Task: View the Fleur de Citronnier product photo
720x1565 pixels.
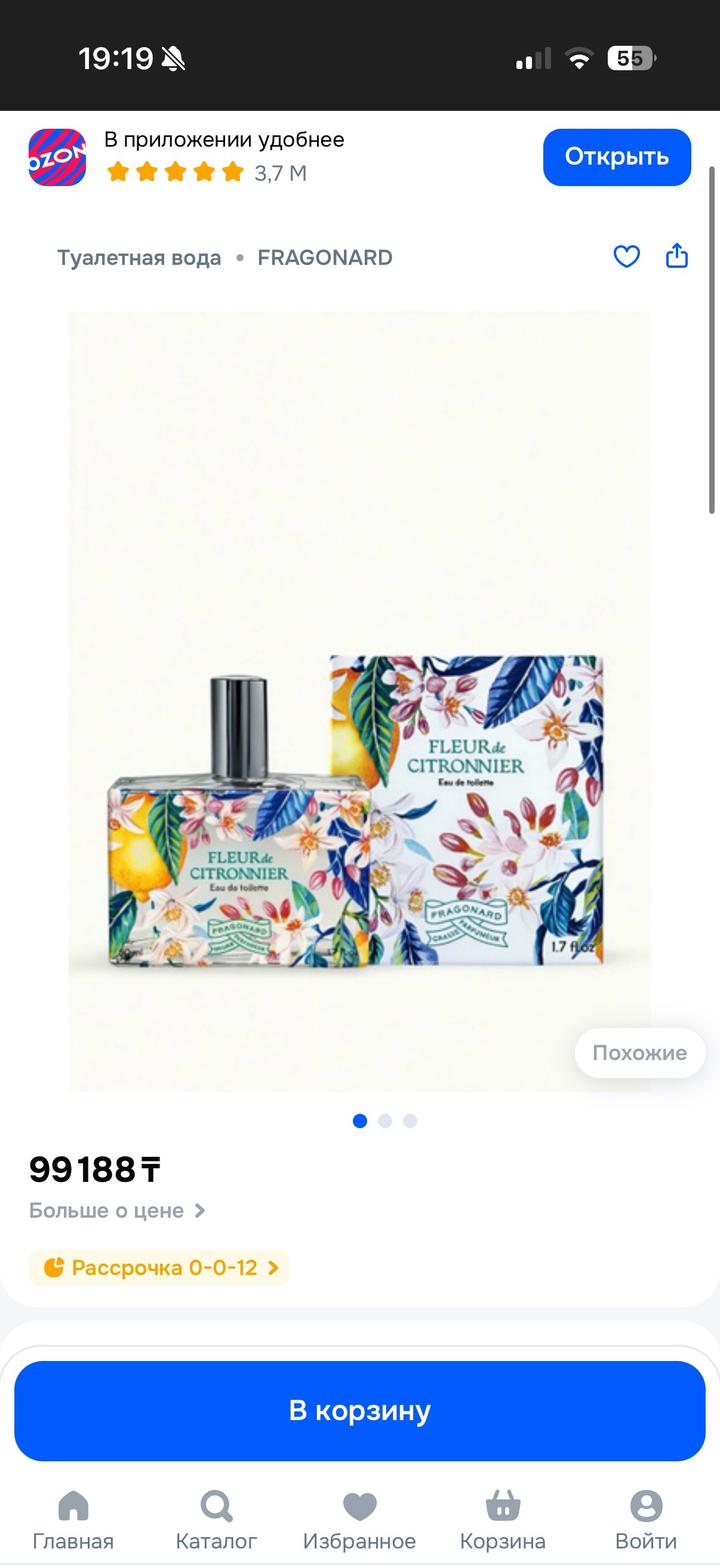Action: tap(359, 700)
